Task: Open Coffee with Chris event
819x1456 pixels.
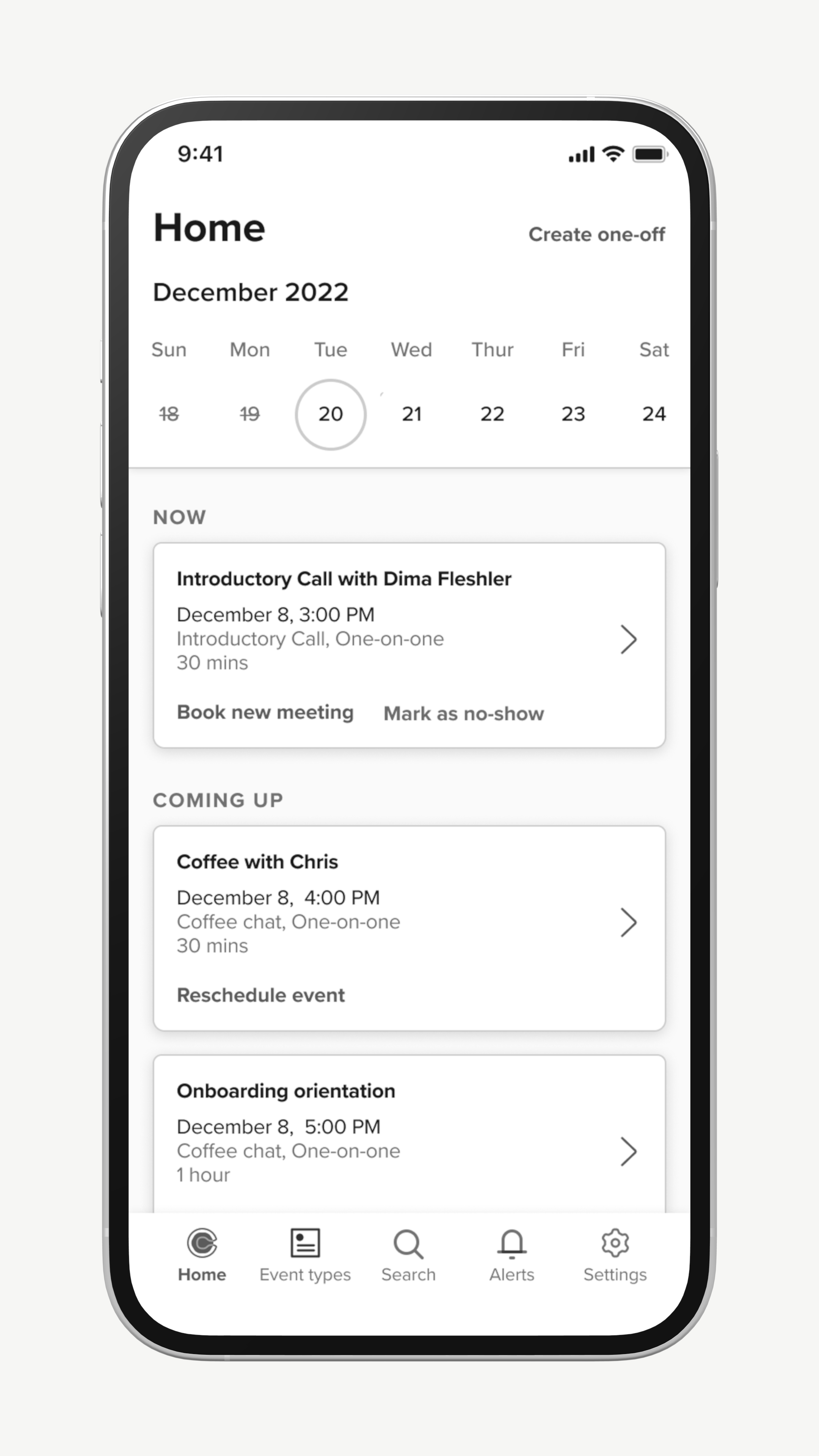Action: 409,928
